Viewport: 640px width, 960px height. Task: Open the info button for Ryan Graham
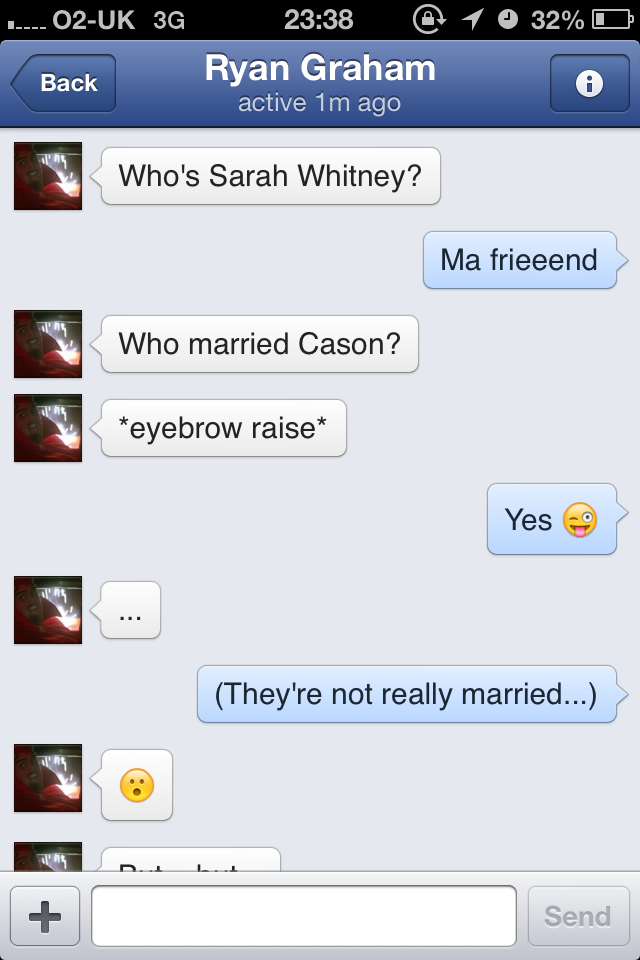[x=589, y=84]
